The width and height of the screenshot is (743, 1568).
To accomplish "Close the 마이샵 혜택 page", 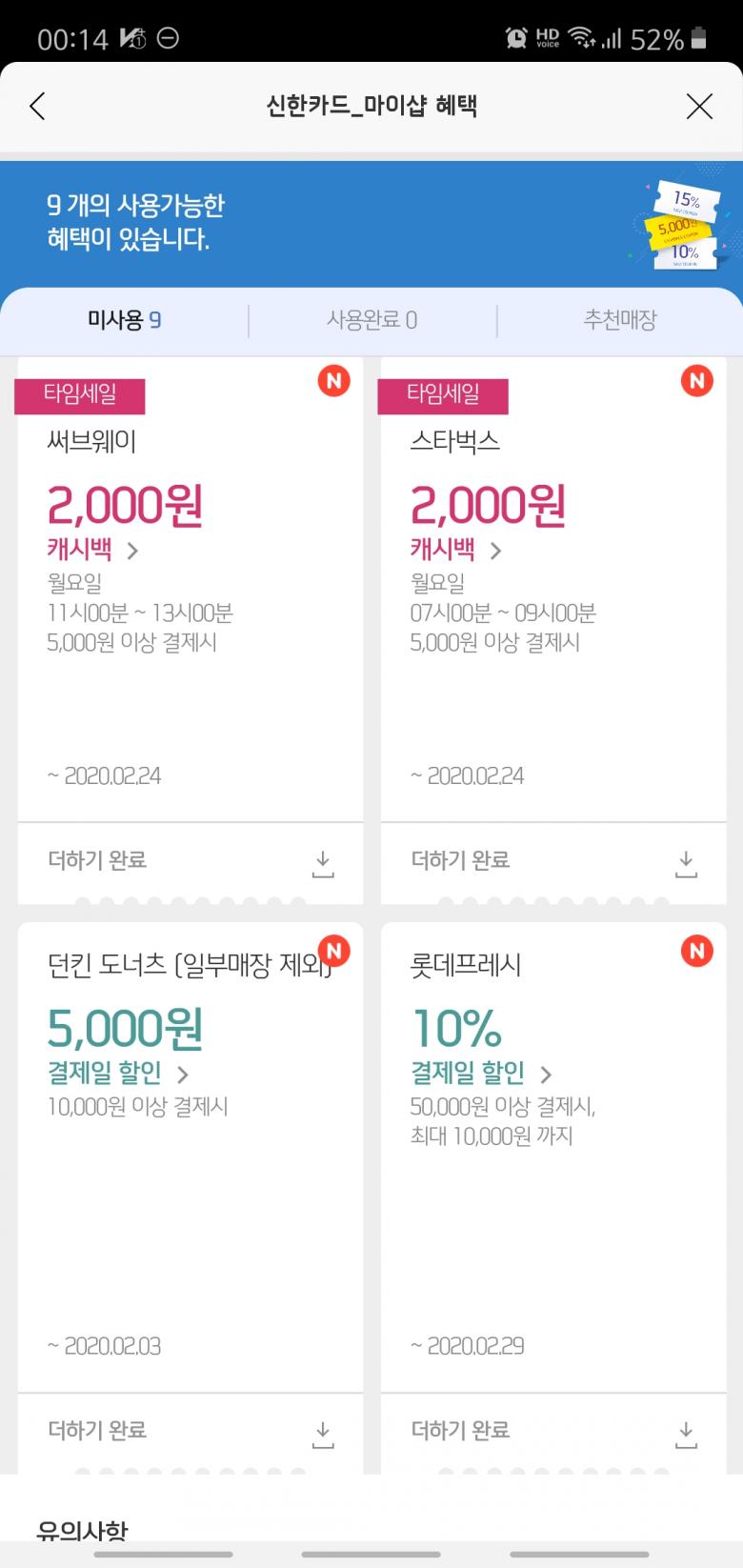I will [699, 106].
